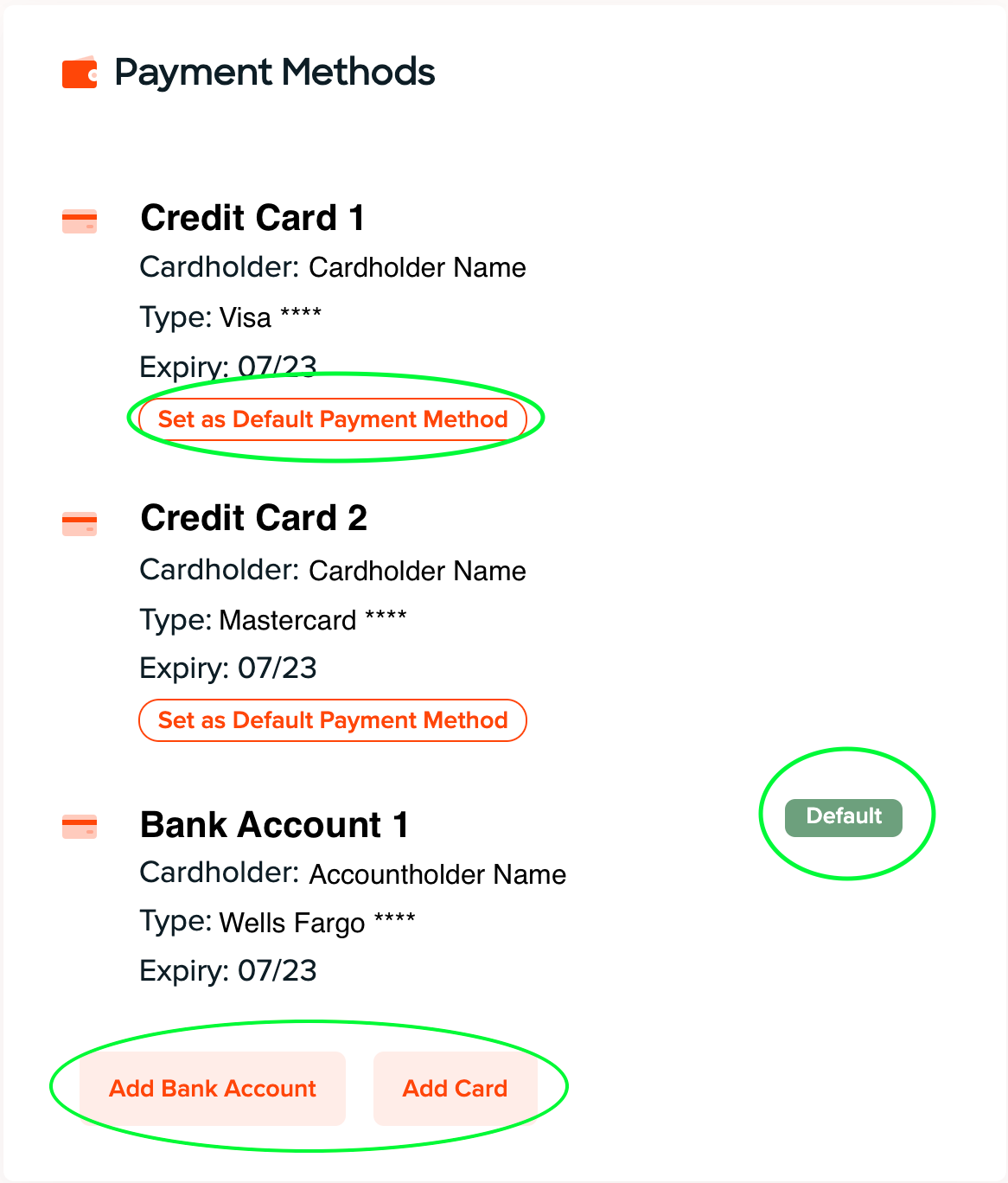Add a new card
Screen dimensions: 1008x1183
tap(455, 1088)
